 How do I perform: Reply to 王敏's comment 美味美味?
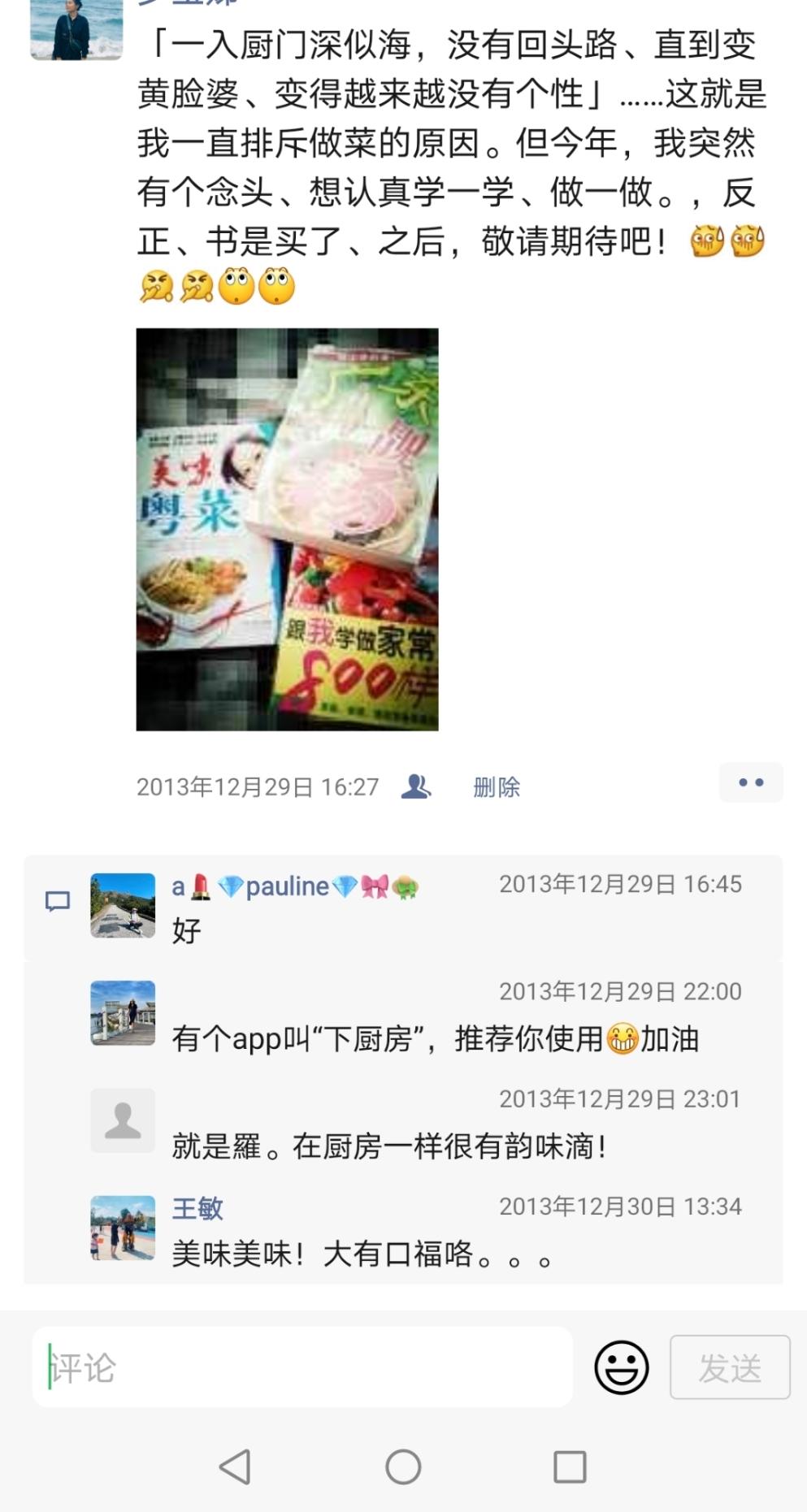click(362, 1254)
